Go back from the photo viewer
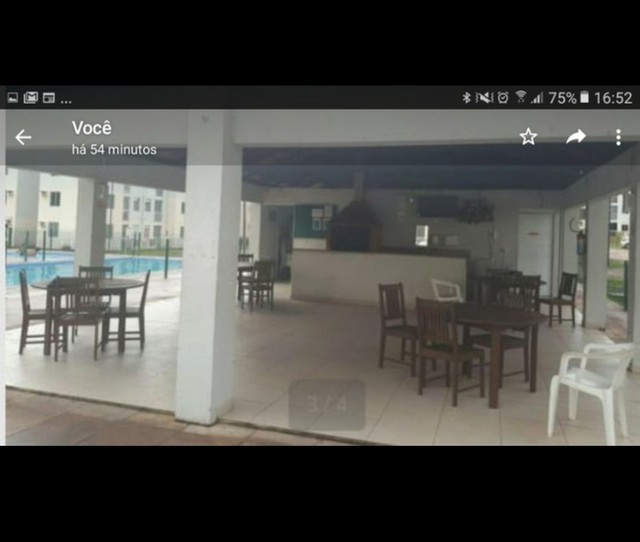Screen dimensions: 640x542 tap(23, 138)
